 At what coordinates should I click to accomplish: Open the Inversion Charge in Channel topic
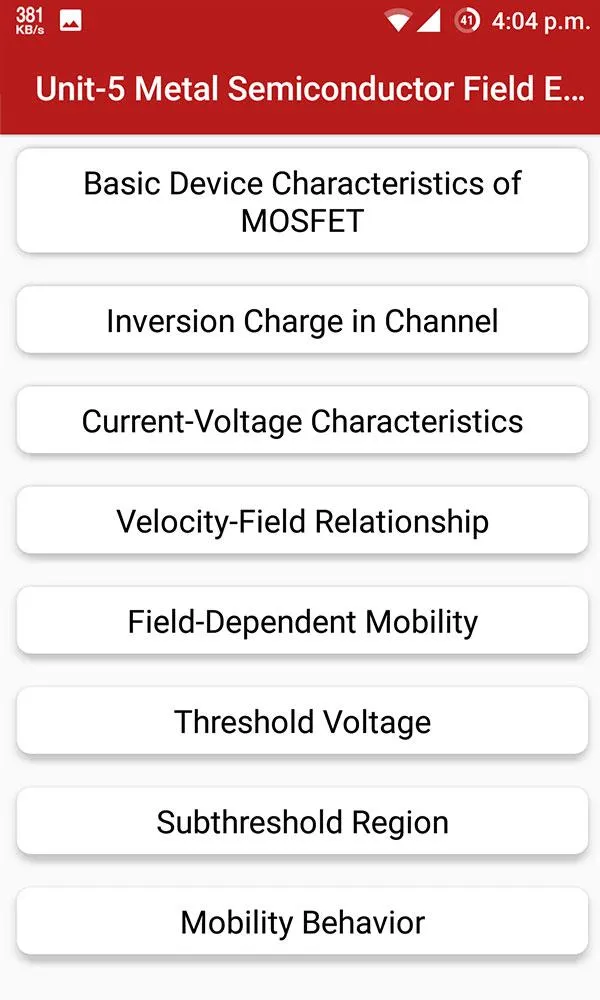(302, 320)
